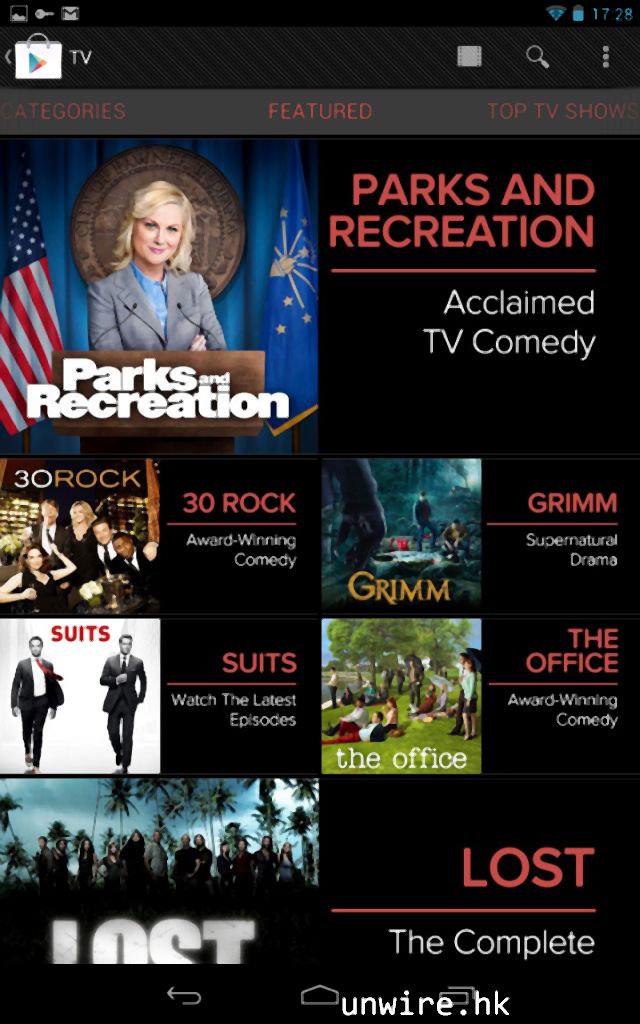Select the Featured tab
The image size is (640, 1024).
(320, 111)
